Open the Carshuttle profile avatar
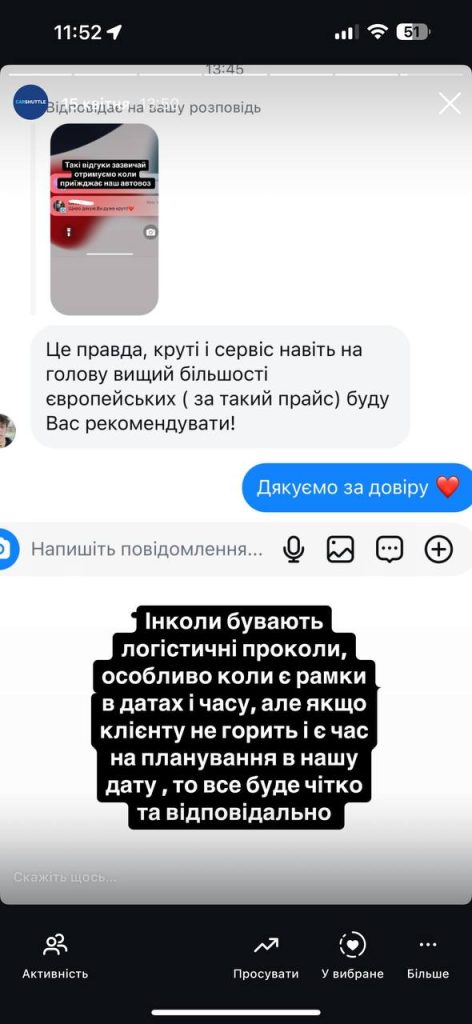The width and height of the screenshot is (472, 1024). click(x=30, y=102)
